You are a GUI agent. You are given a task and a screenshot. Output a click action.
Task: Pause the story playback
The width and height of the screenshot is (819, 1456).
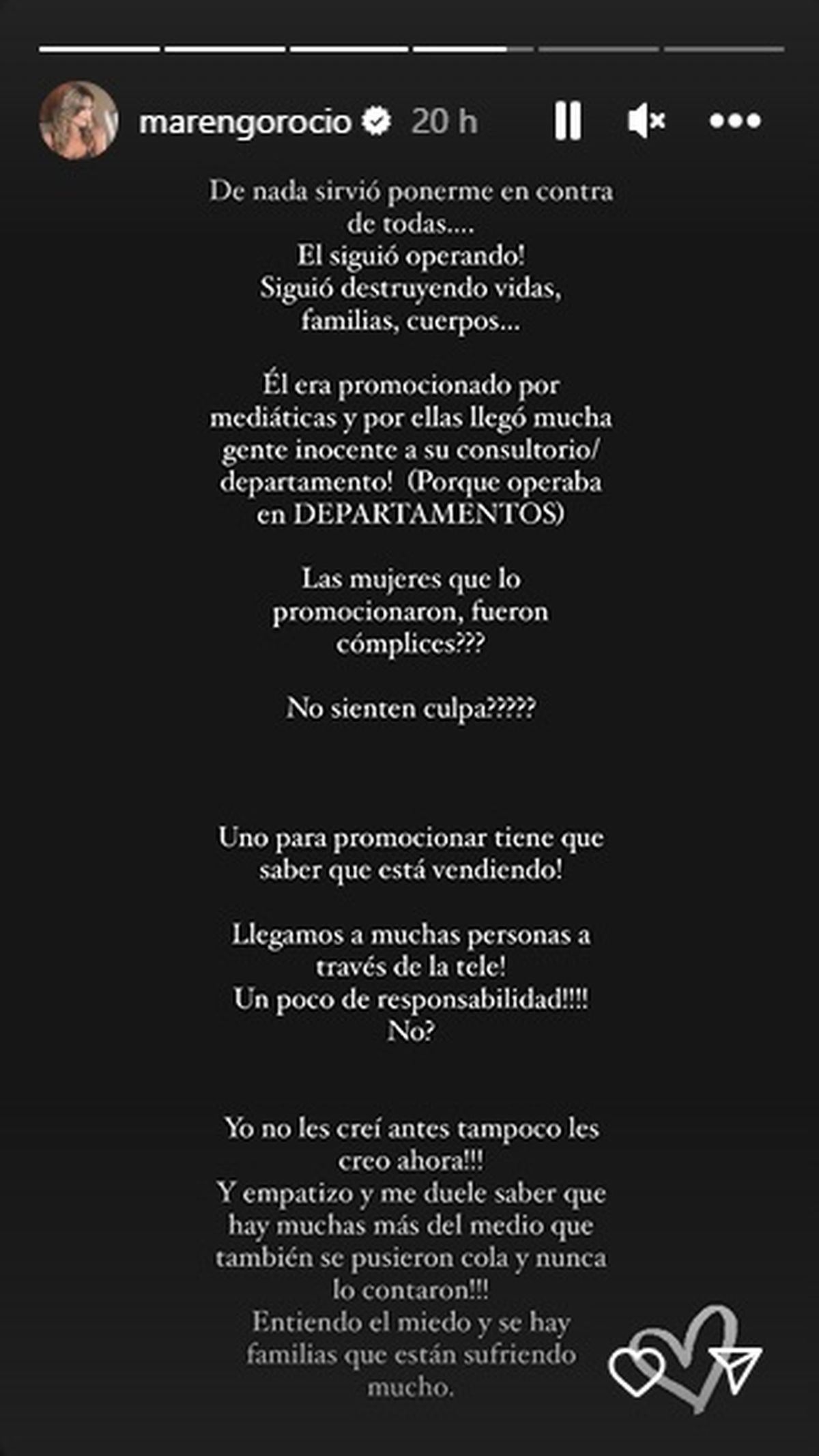[567, 121]
